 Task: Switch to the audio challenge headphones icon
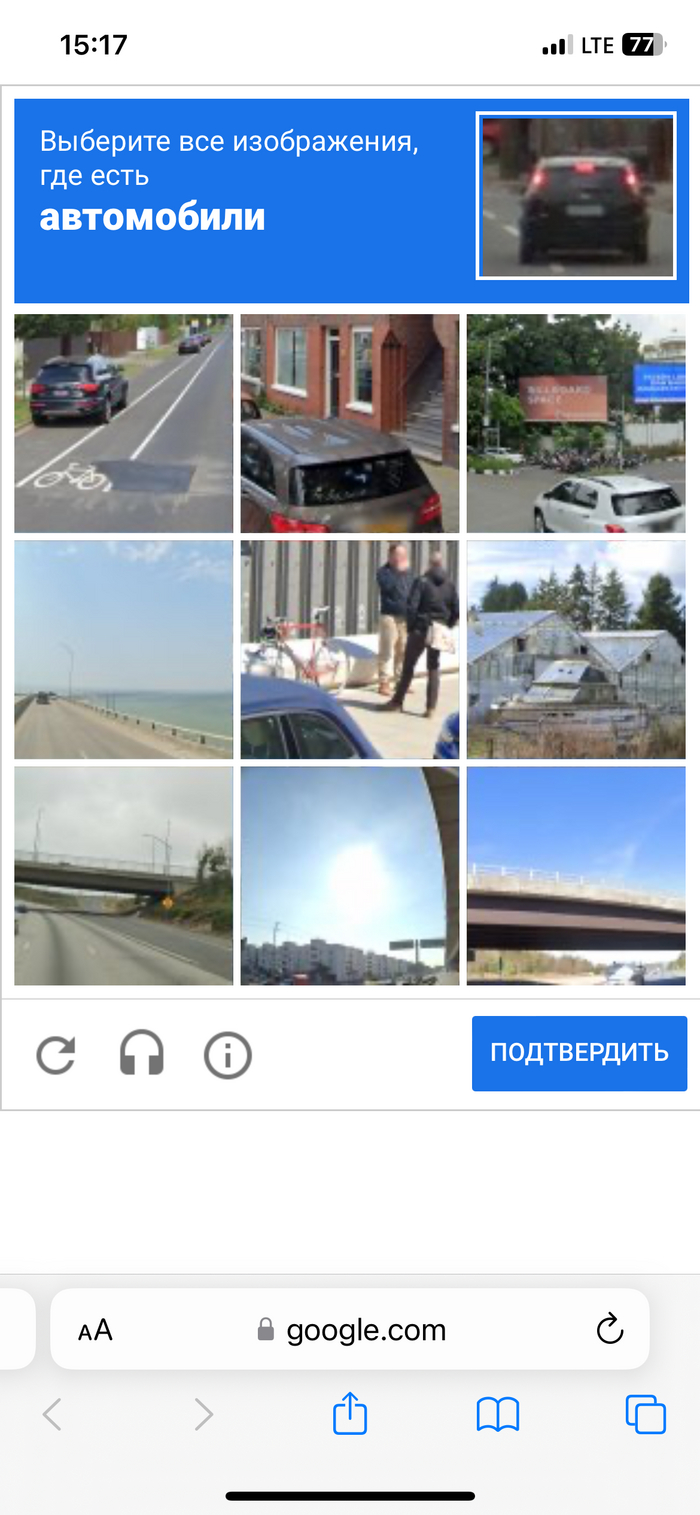coord(142,1055)
